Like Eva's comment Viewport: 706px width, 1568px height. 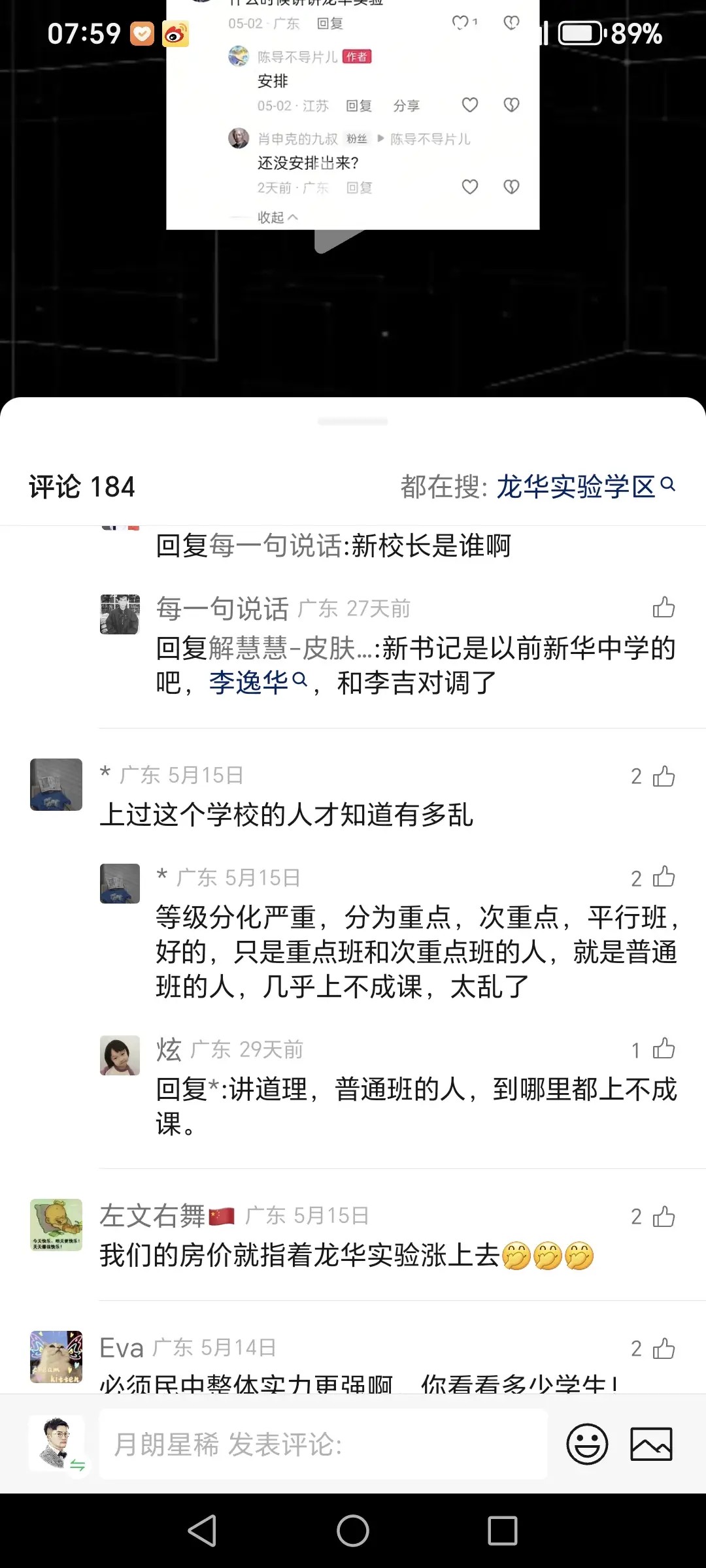[664, 1348]
